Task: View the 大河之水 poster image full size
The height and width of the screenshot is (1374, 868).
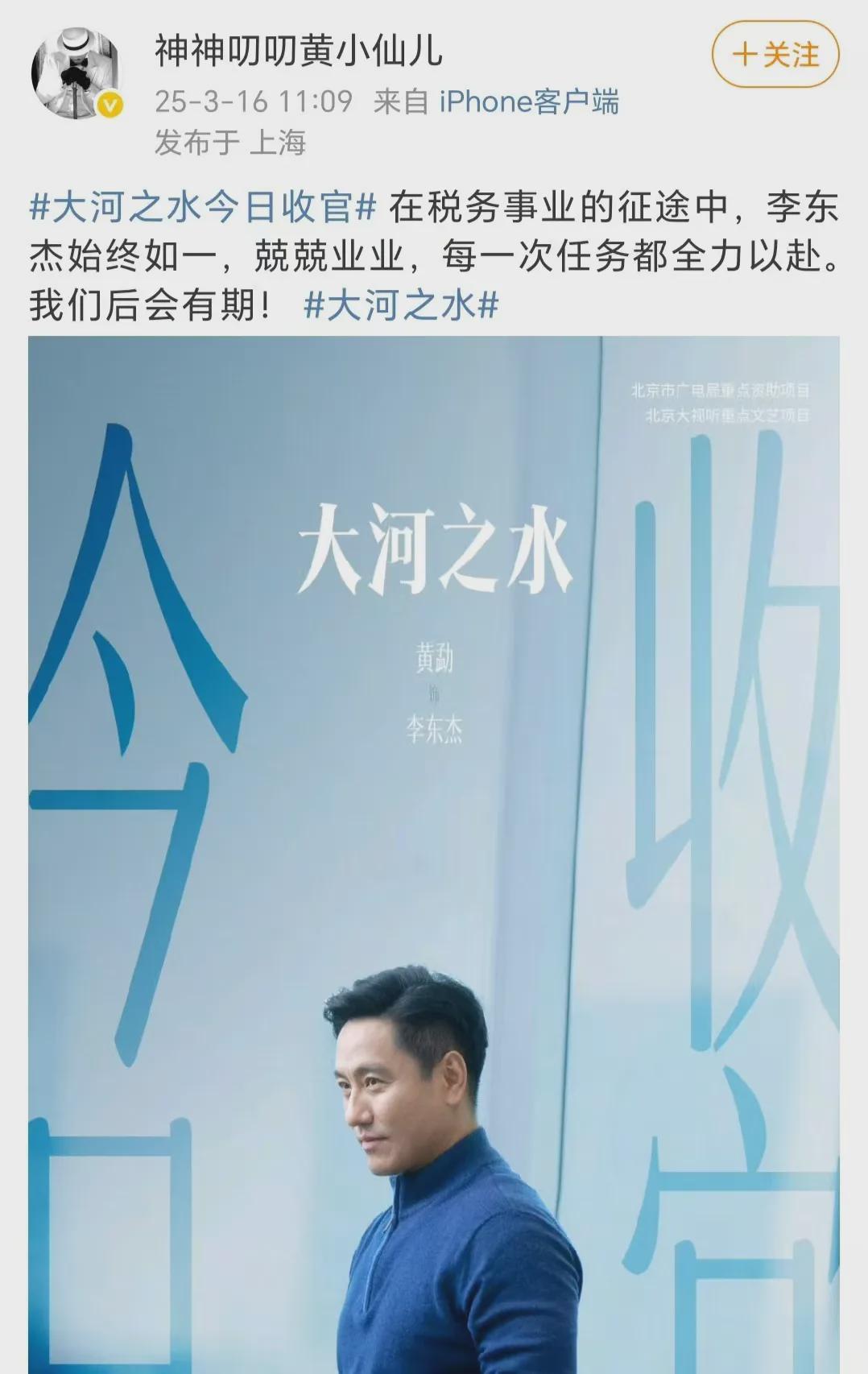Action: 433,854
